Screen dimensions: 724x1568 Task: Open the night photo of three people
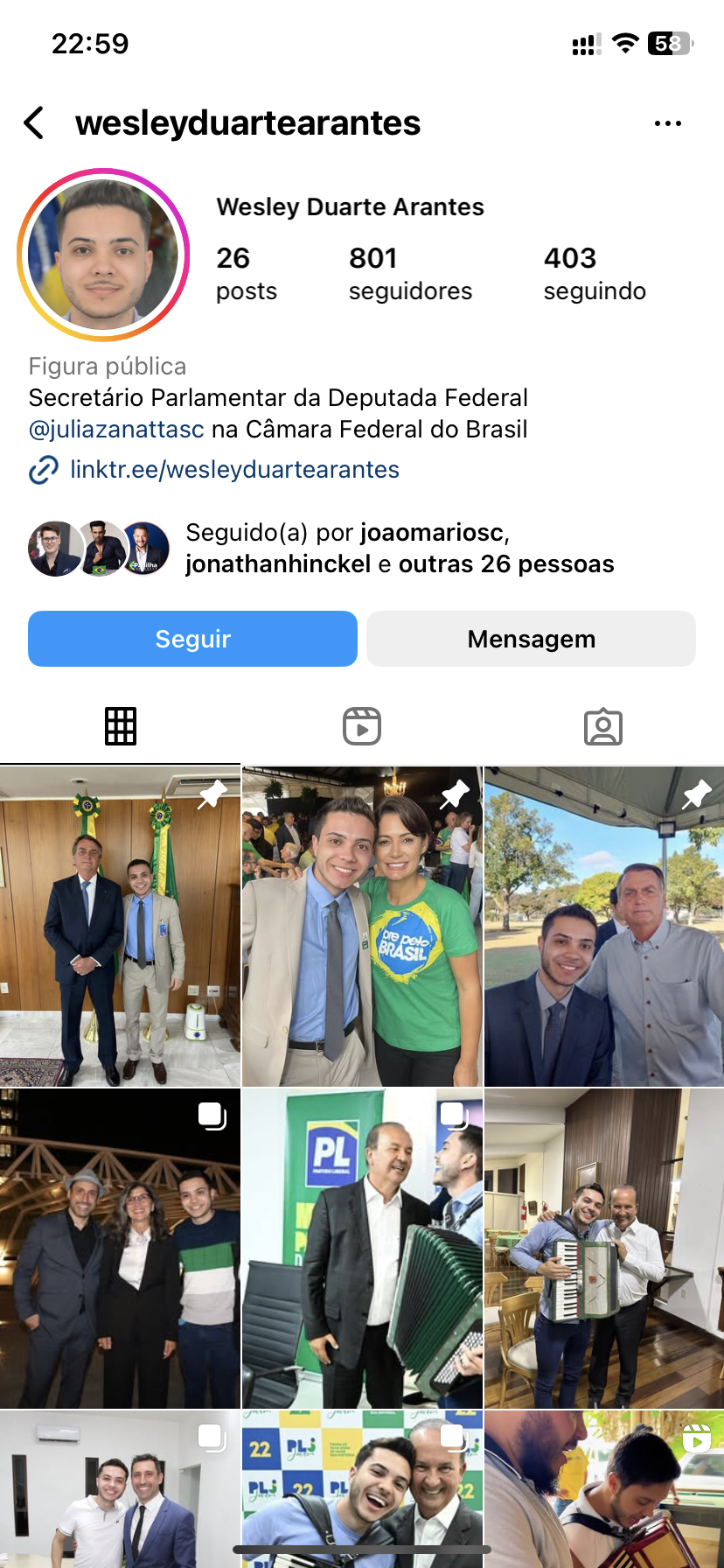(120, 1249)
